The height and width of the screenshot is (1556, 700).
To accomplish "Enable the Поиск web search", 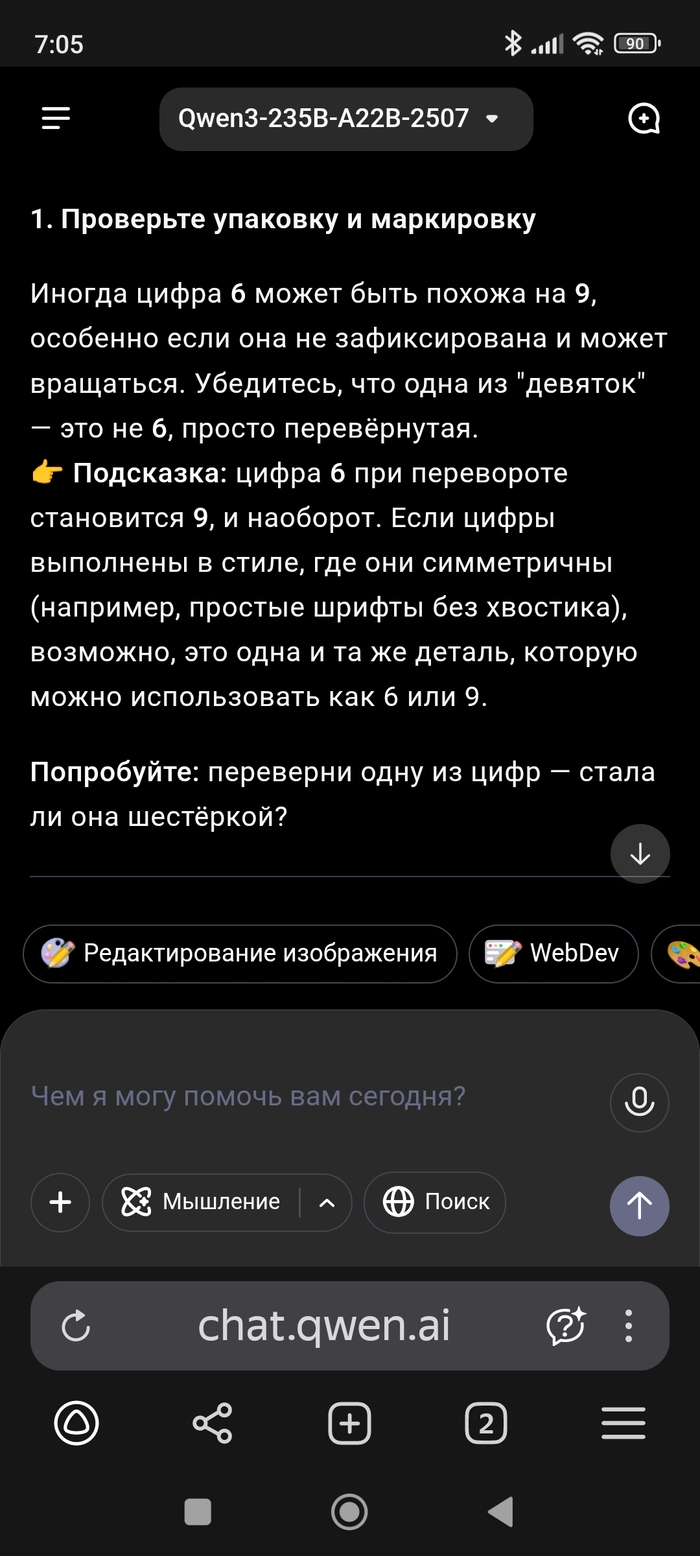I will pos(435,1202).
